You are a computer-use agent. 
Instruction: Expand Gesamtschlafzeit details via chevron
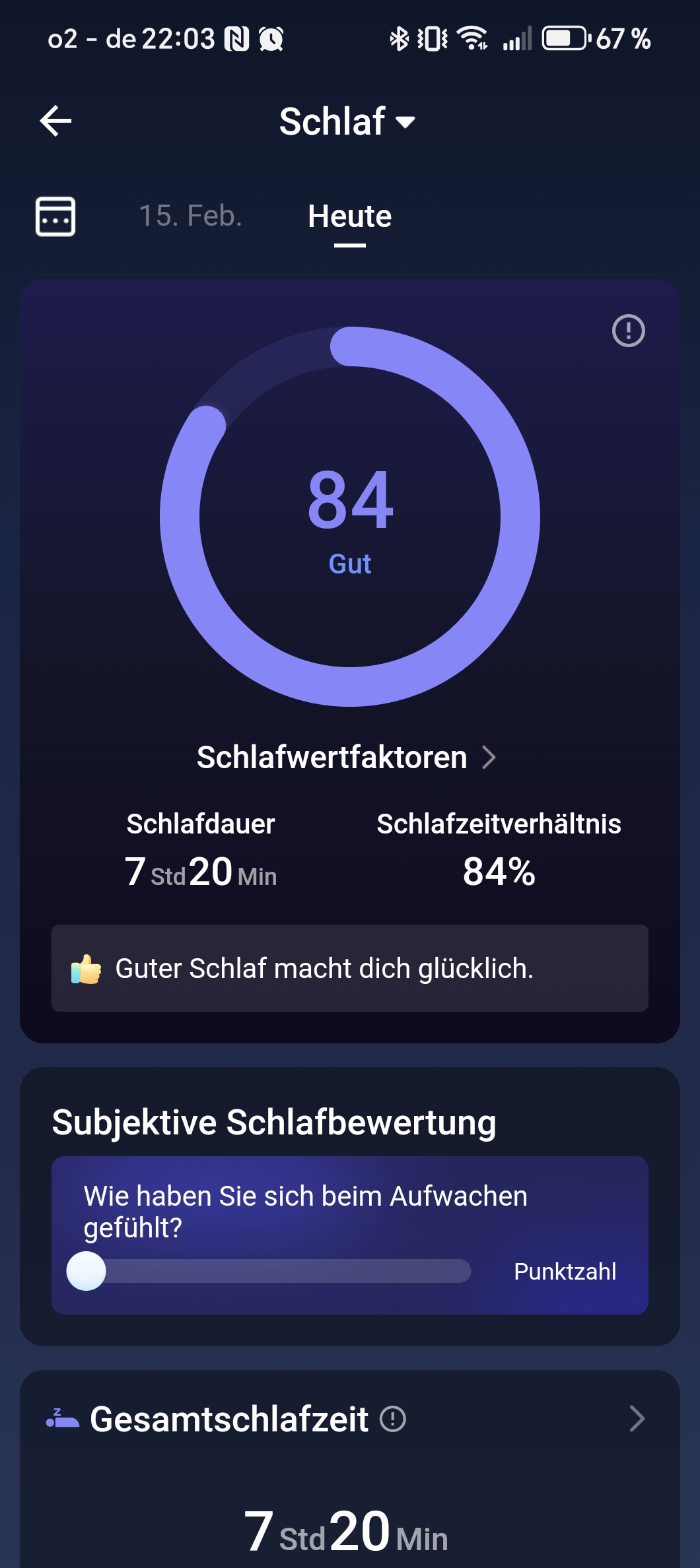coord(637,1419)
